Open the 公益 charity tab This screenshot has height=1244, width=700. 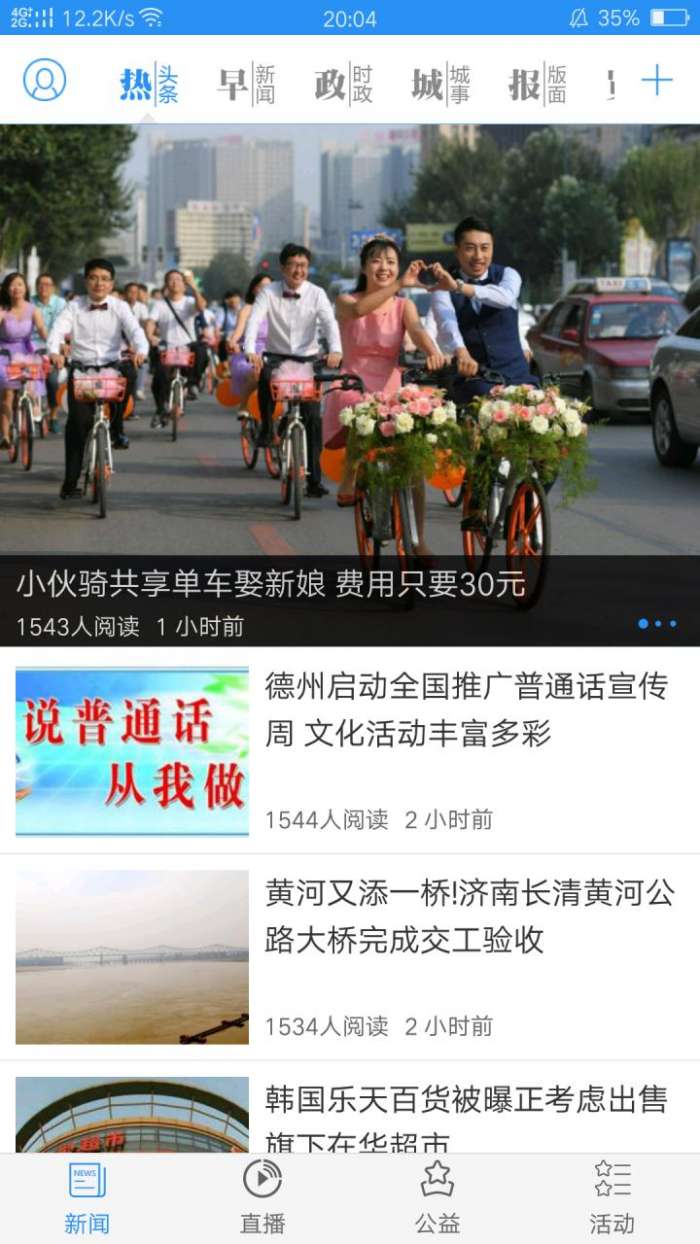pyautogui.click(x=437, y=1198)
